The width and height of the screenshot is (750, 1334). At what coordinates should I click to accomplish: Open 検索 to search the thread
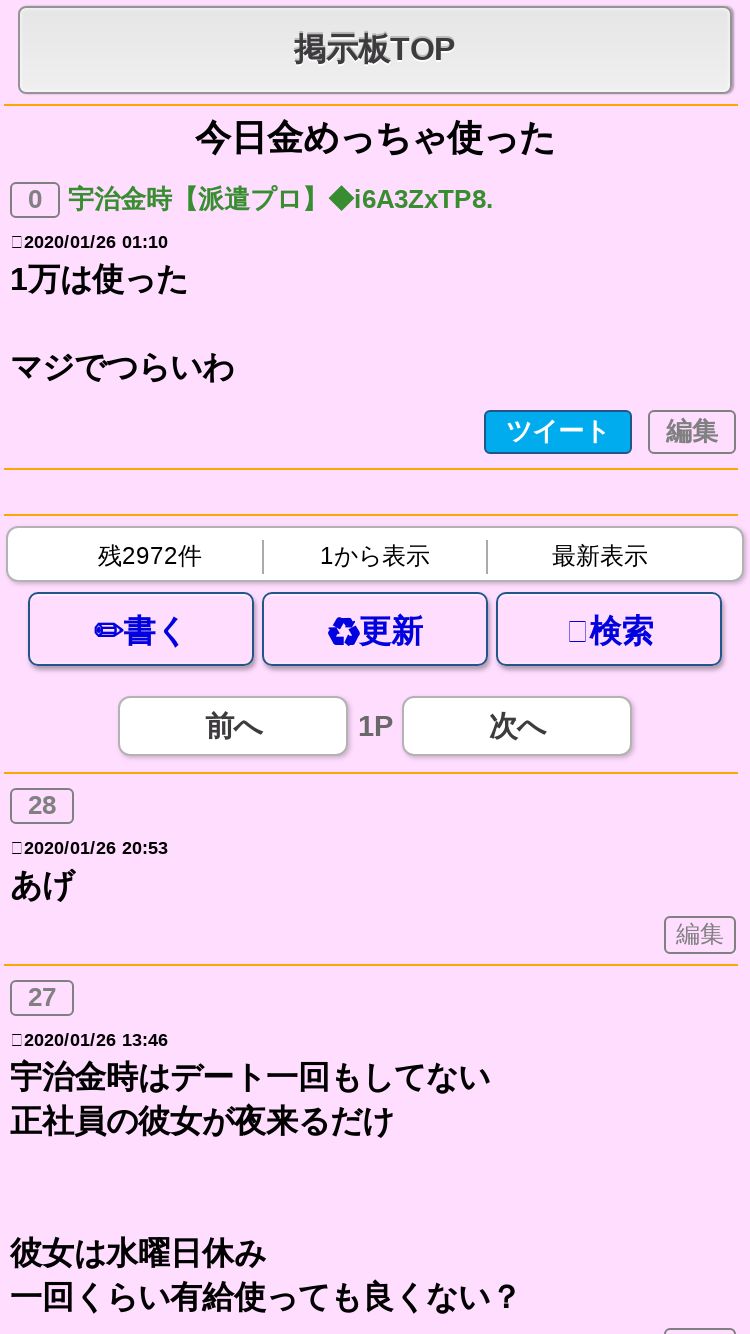(609, 630)
